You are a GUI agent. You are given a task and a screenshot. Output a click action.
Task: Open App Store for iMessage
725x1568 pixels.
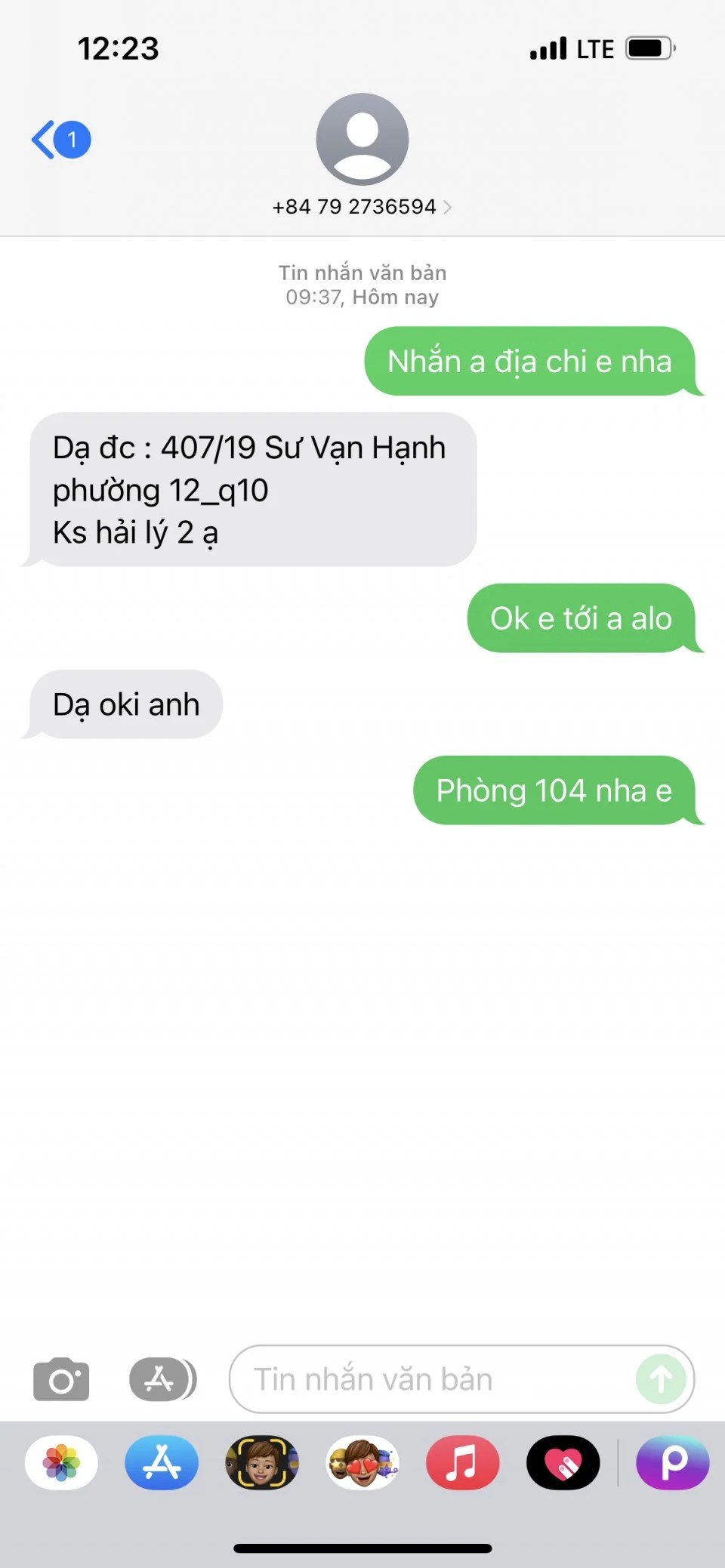coord(162,1462)
